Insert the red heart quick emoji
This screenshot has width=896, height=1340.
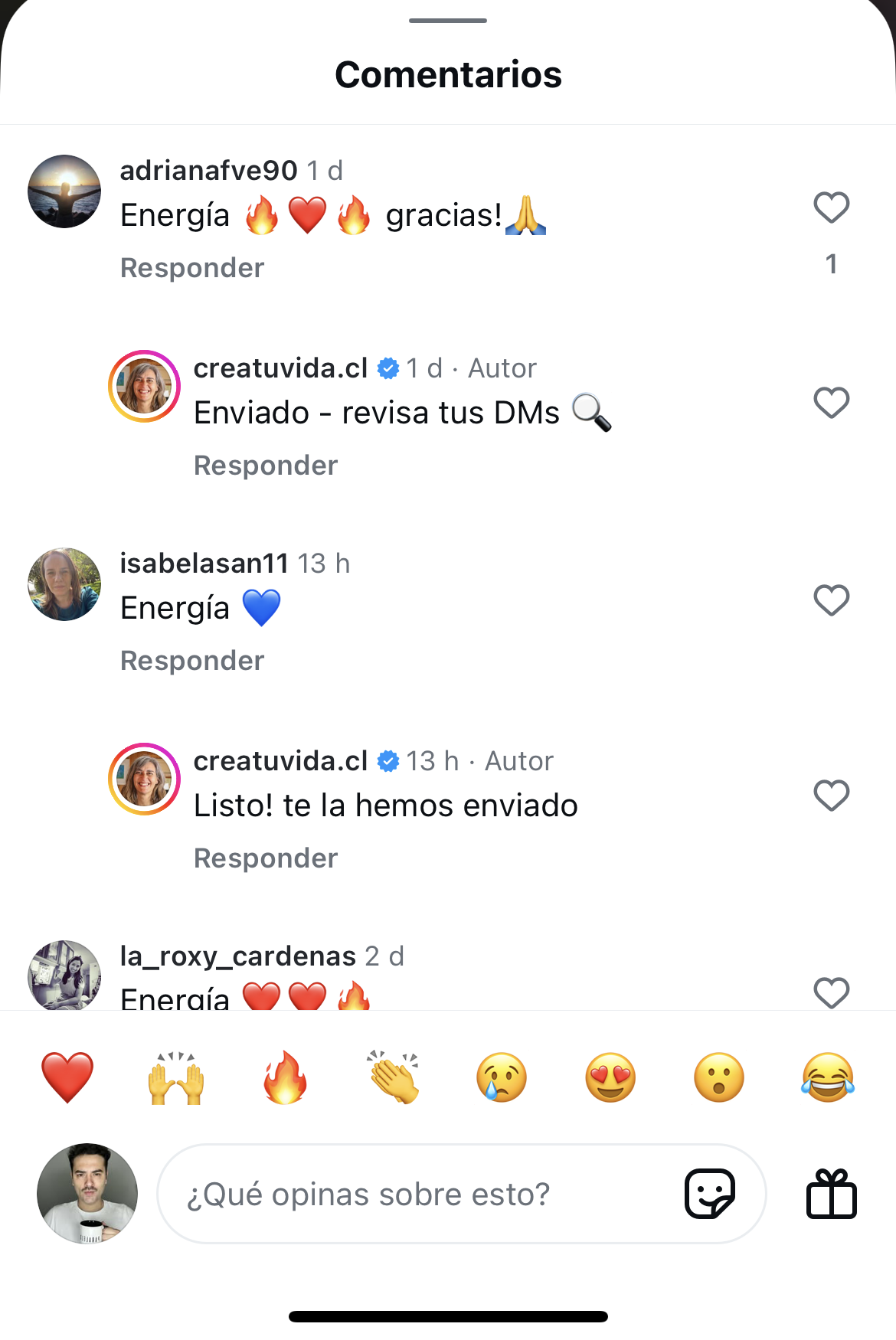67,1077
